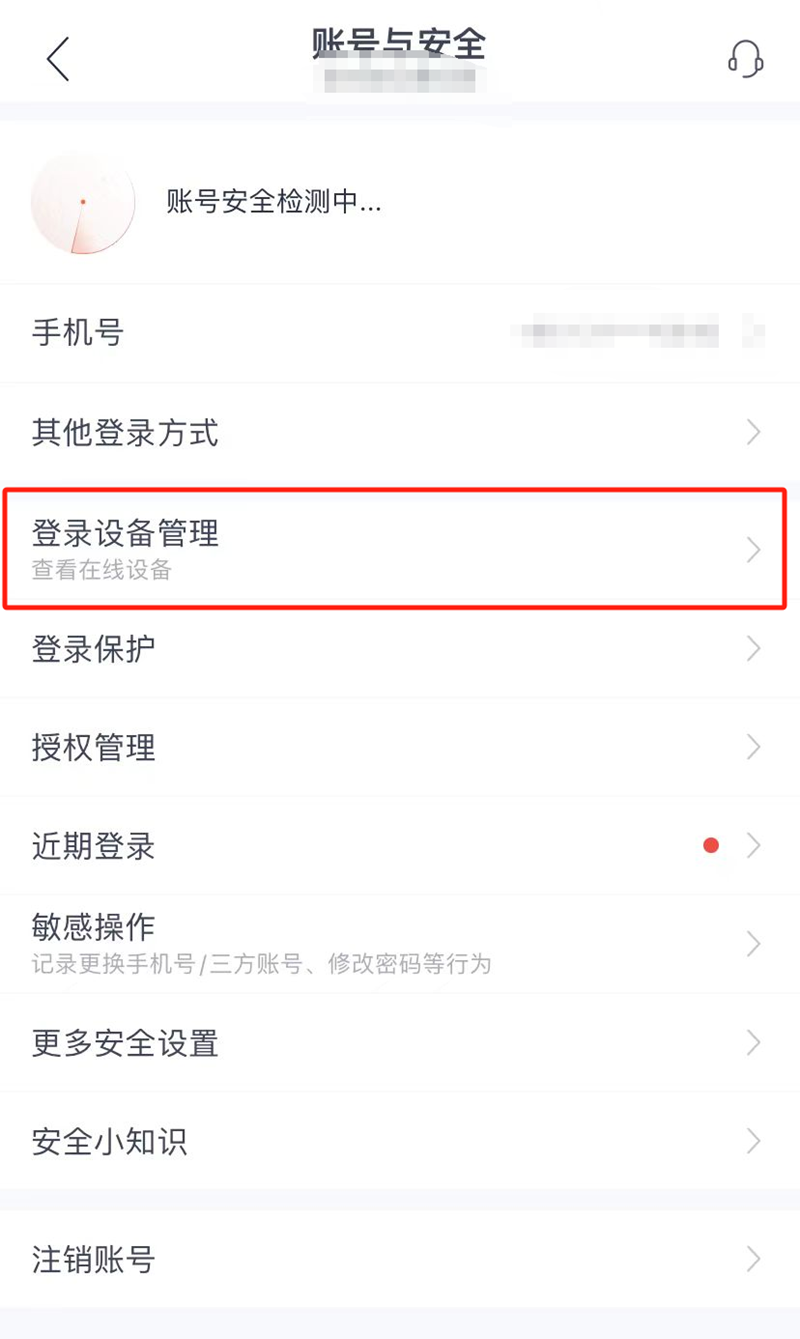Open 其他登录方式
800x1339 pixels.
[400, 432]
